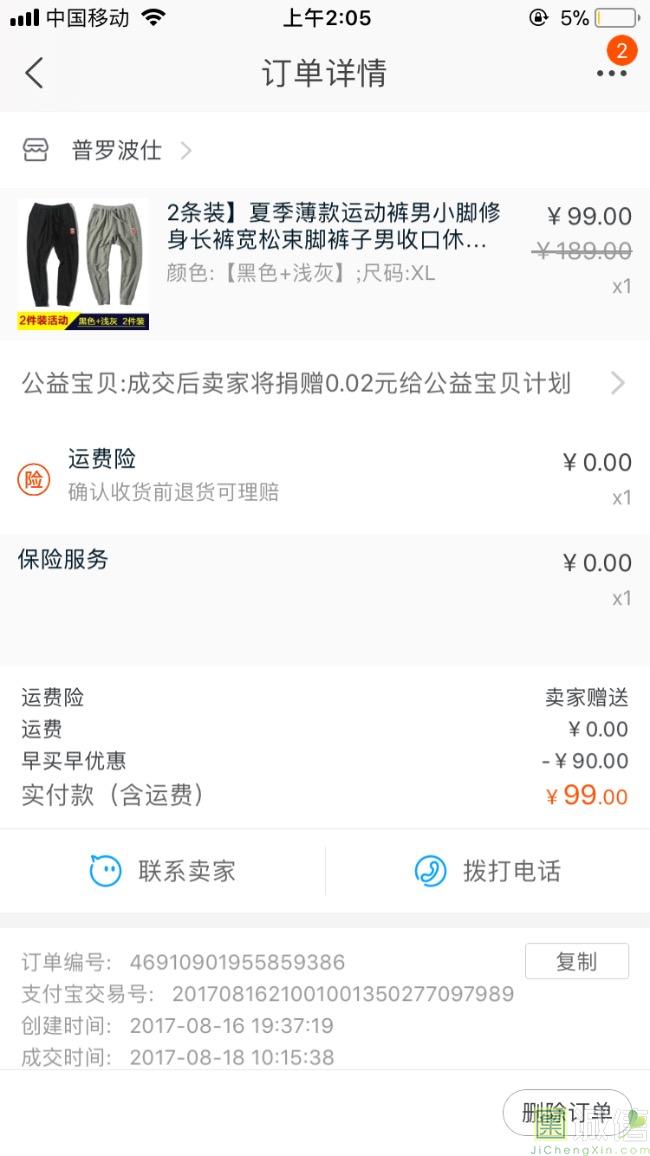Open the 运费险 insurance row
The height and width of the screenshot is (1156, 650).
point(325,476)
